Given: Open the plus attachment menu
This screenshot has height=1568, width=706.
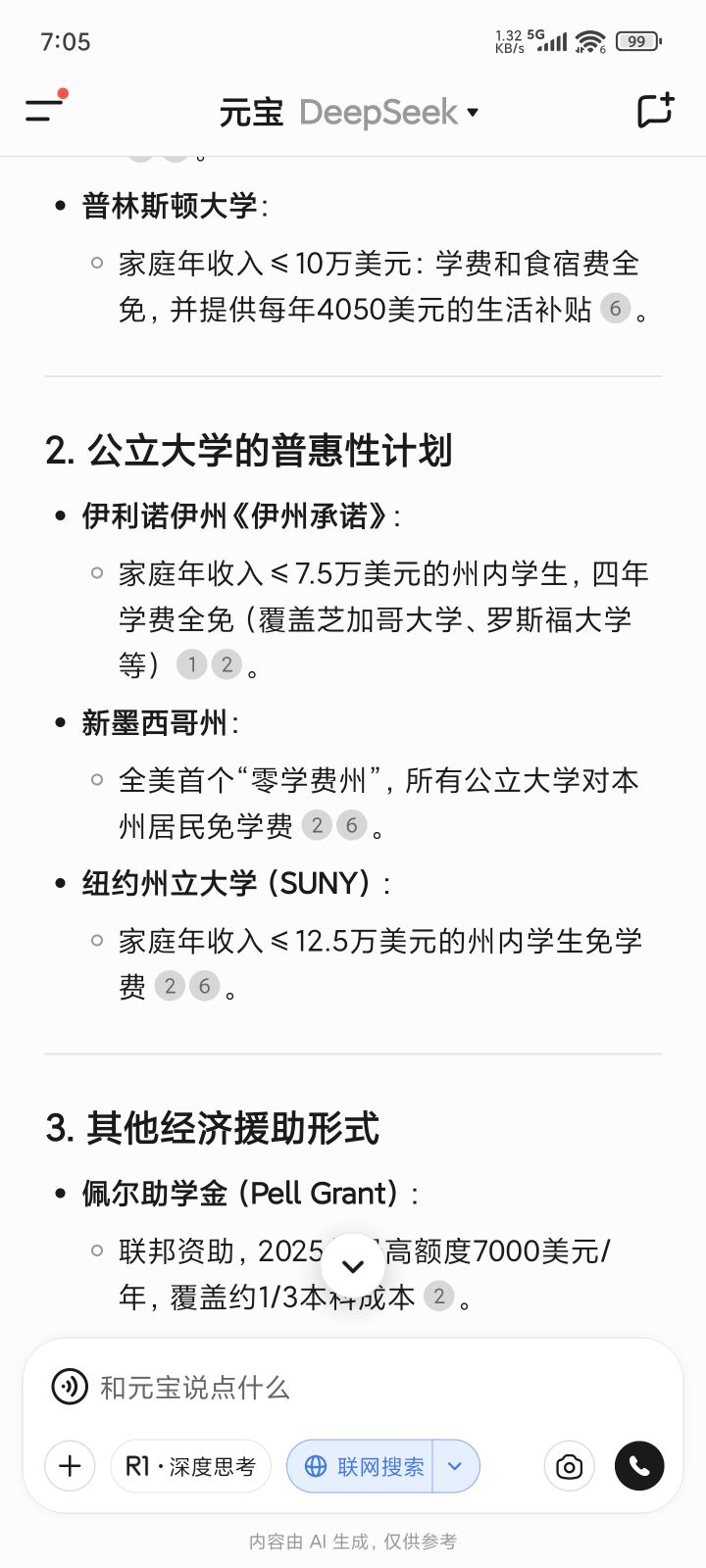Looking at the screenshot, I should [x=71, y=1466].
